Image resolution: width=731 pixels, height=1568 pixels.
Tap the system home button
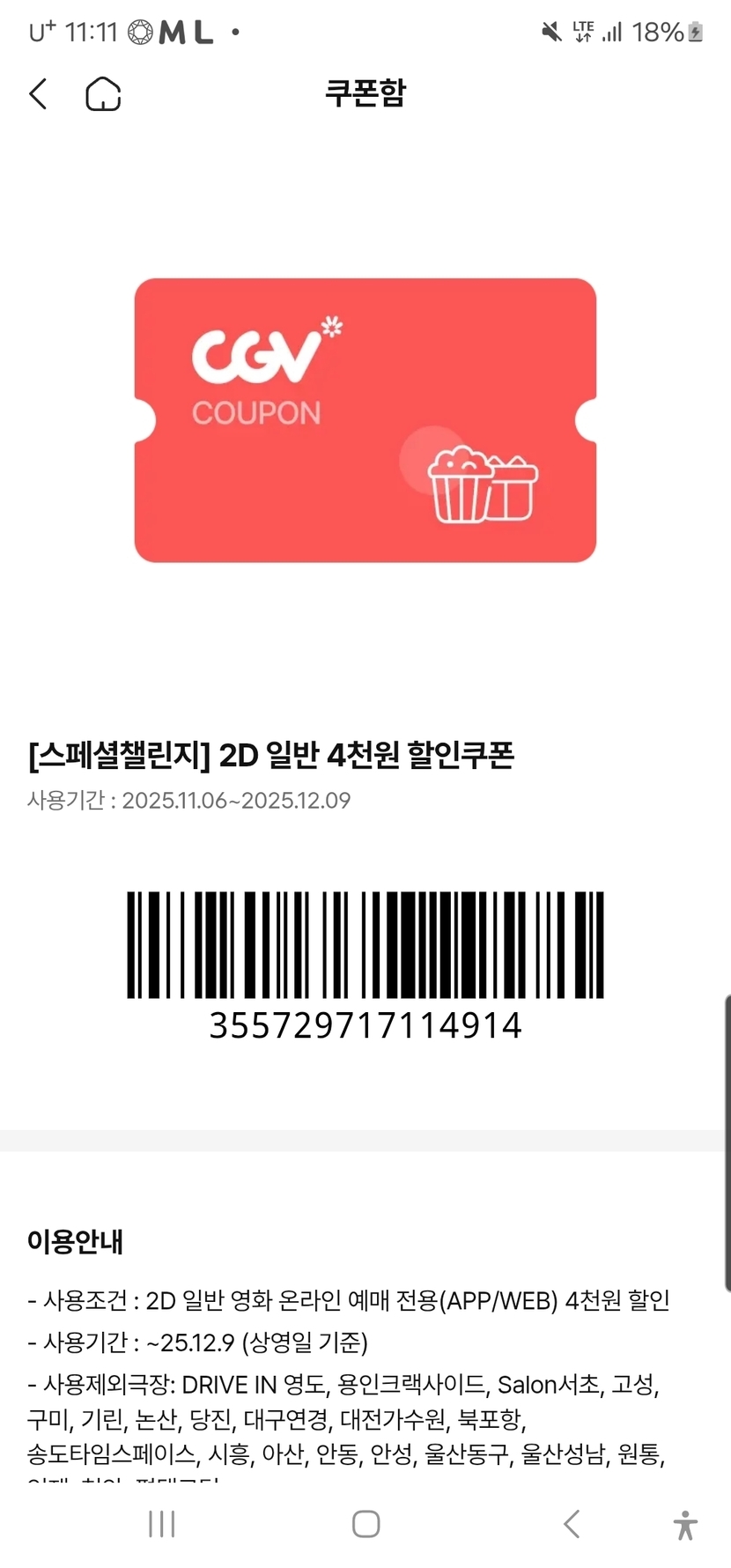click(365, 1524)
